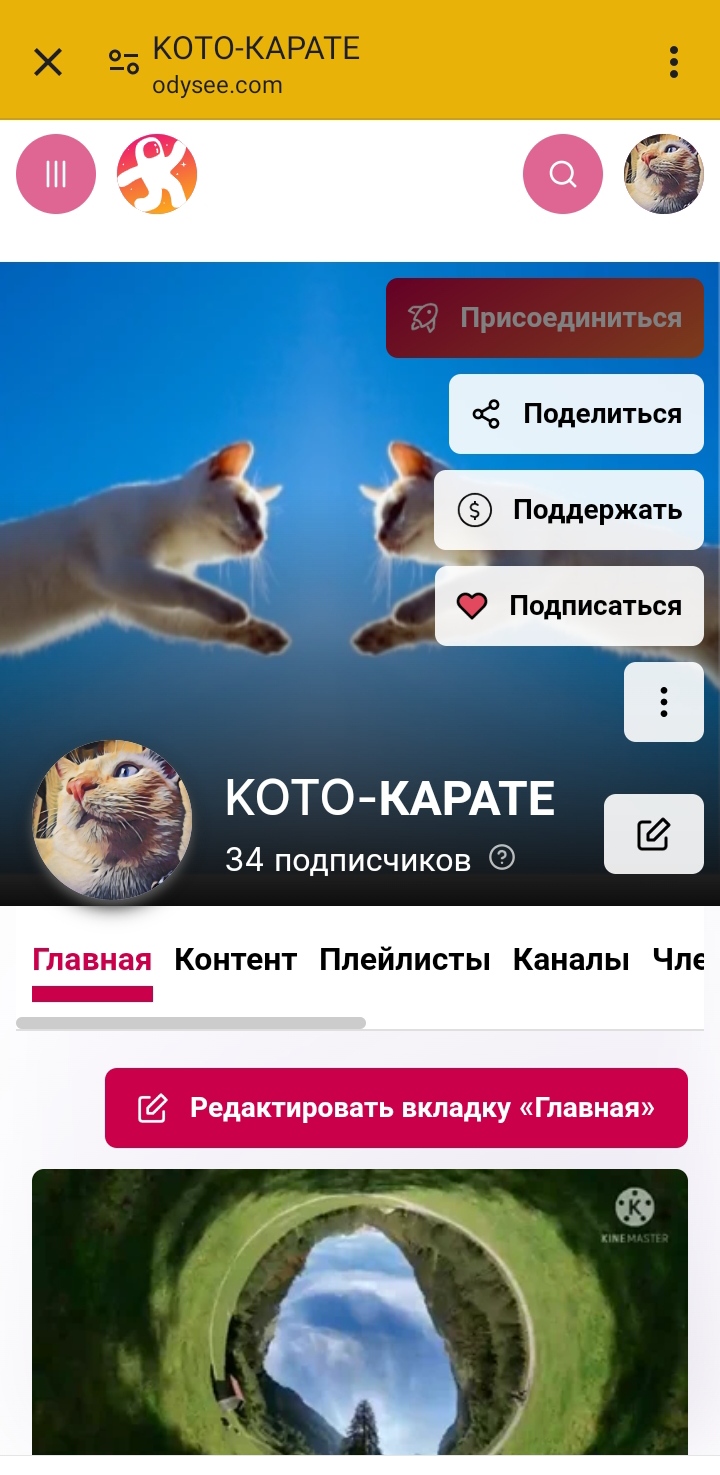
Task: Tap the Присоединиться button
Action: click(x=545, y=318)
